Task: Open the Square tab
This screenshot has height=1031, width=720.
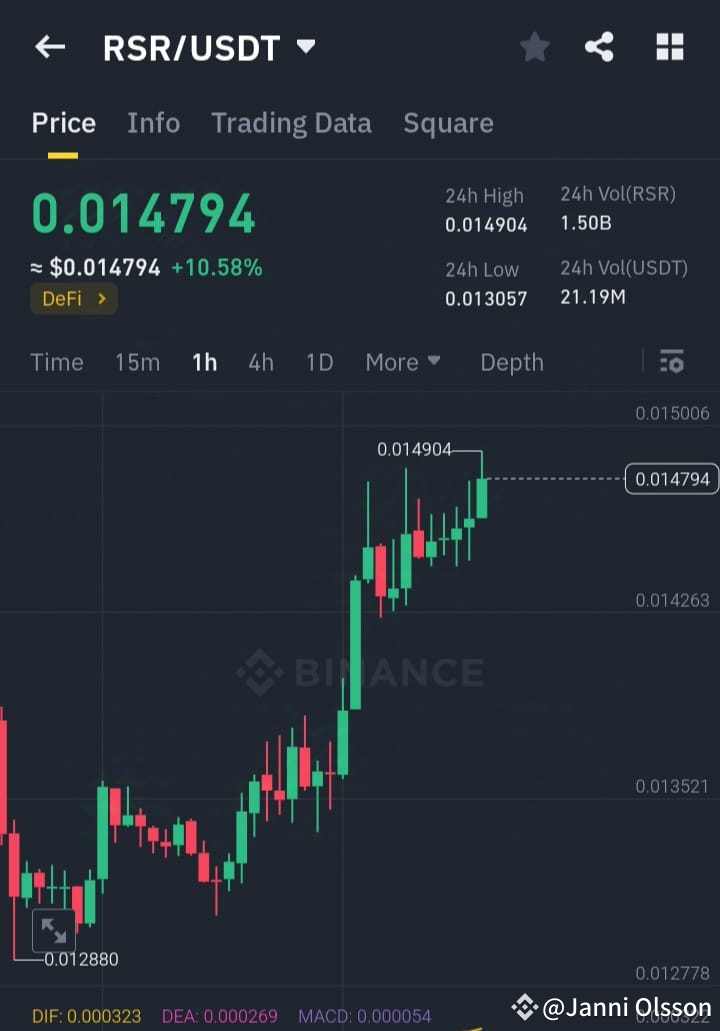Action: [x=448, y=122]
